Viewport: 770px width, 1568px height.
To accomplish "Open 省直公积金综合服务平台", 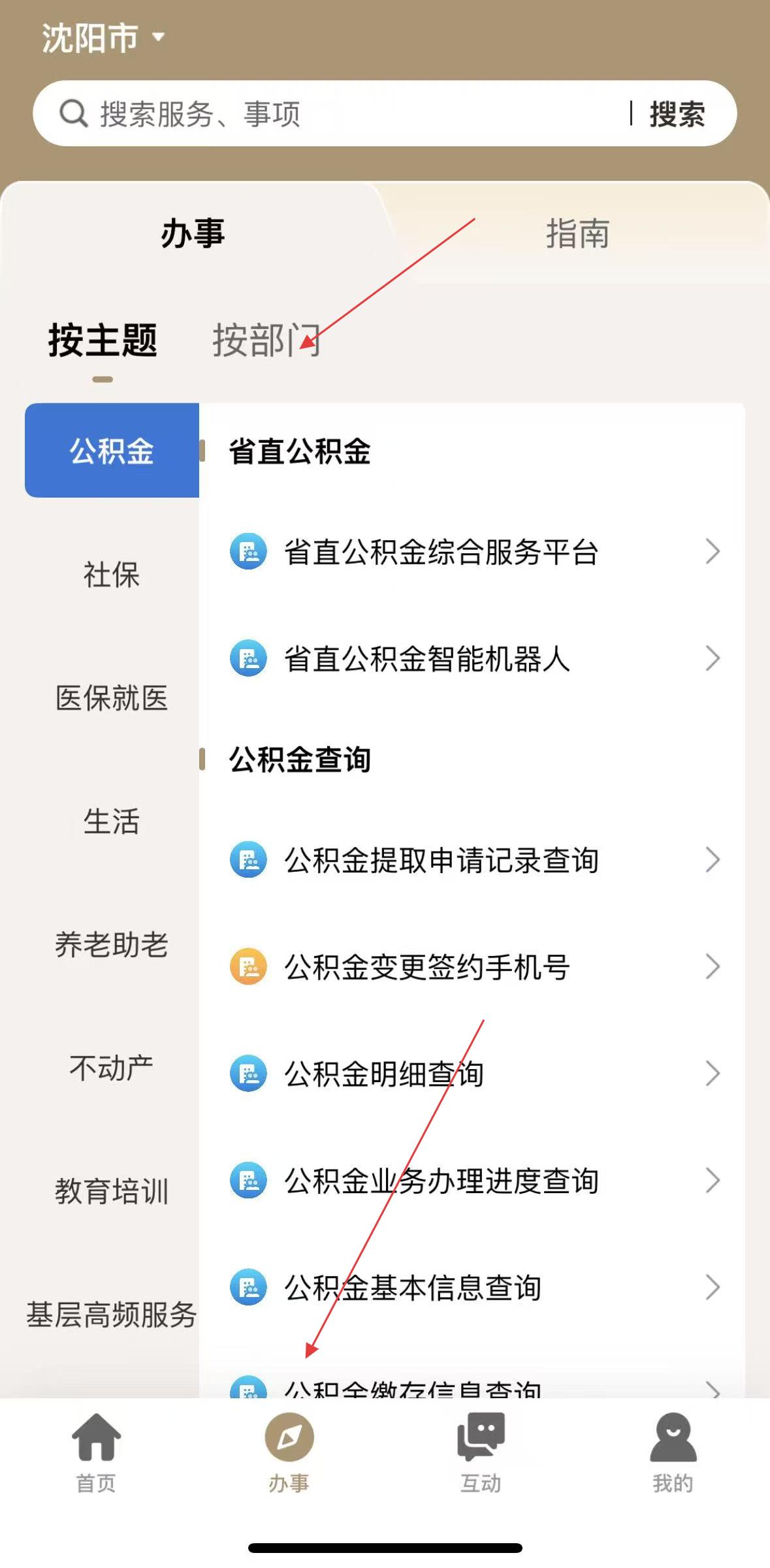I will pyautogui.click(x=472, y=552).
